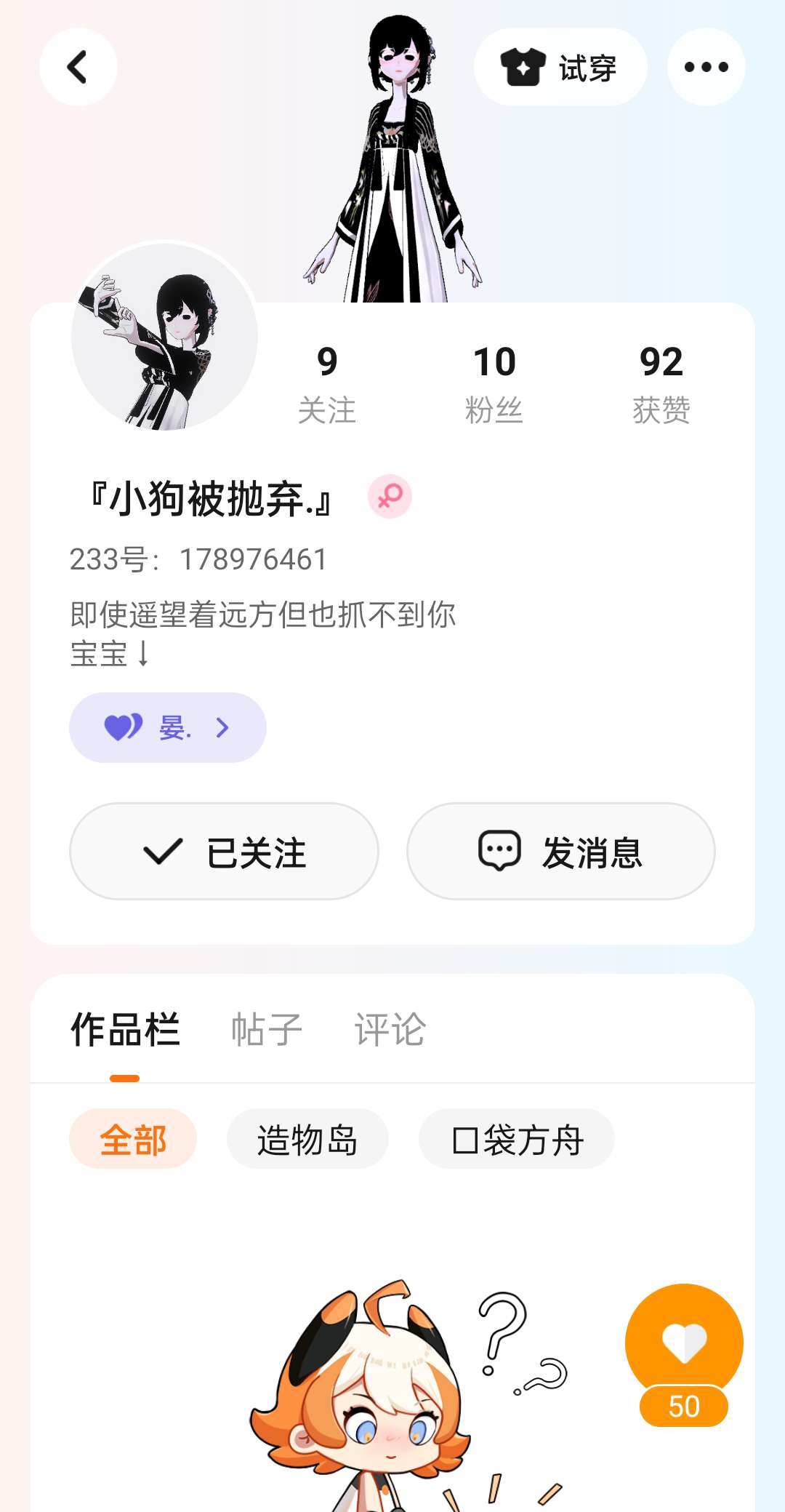This screenshot has height=1512, width=785.
Task: Go back using the top arrow
Action: tap(78, 67)
